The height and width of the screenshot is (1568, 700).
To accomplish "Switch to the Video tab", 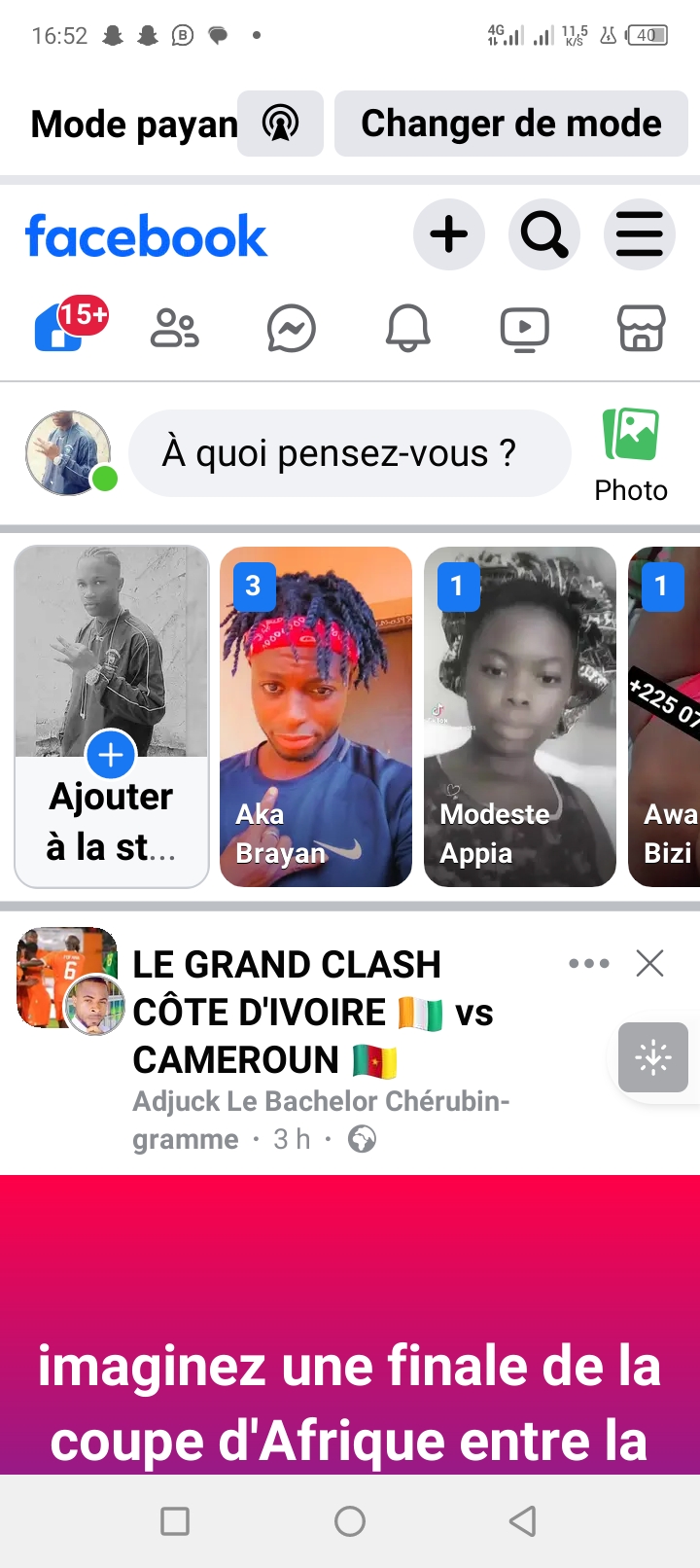I will click(525, 329).
